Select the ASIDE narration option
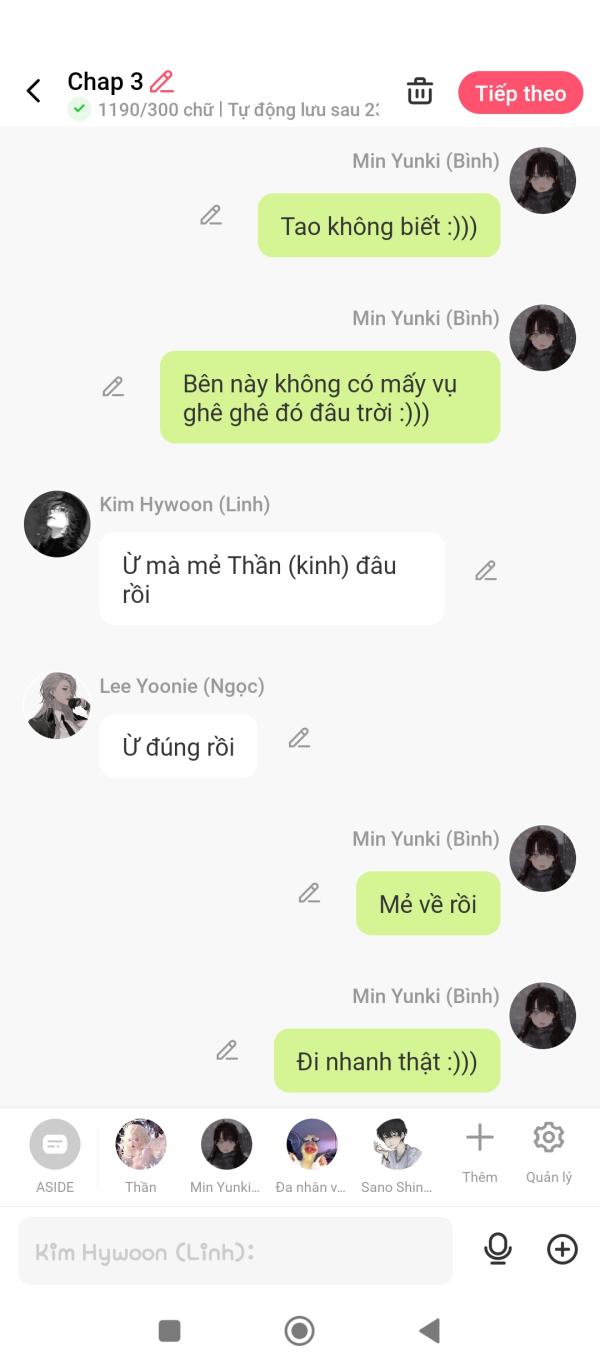600x1367 pixels. pyautogui.click(x=55, y=1156)
